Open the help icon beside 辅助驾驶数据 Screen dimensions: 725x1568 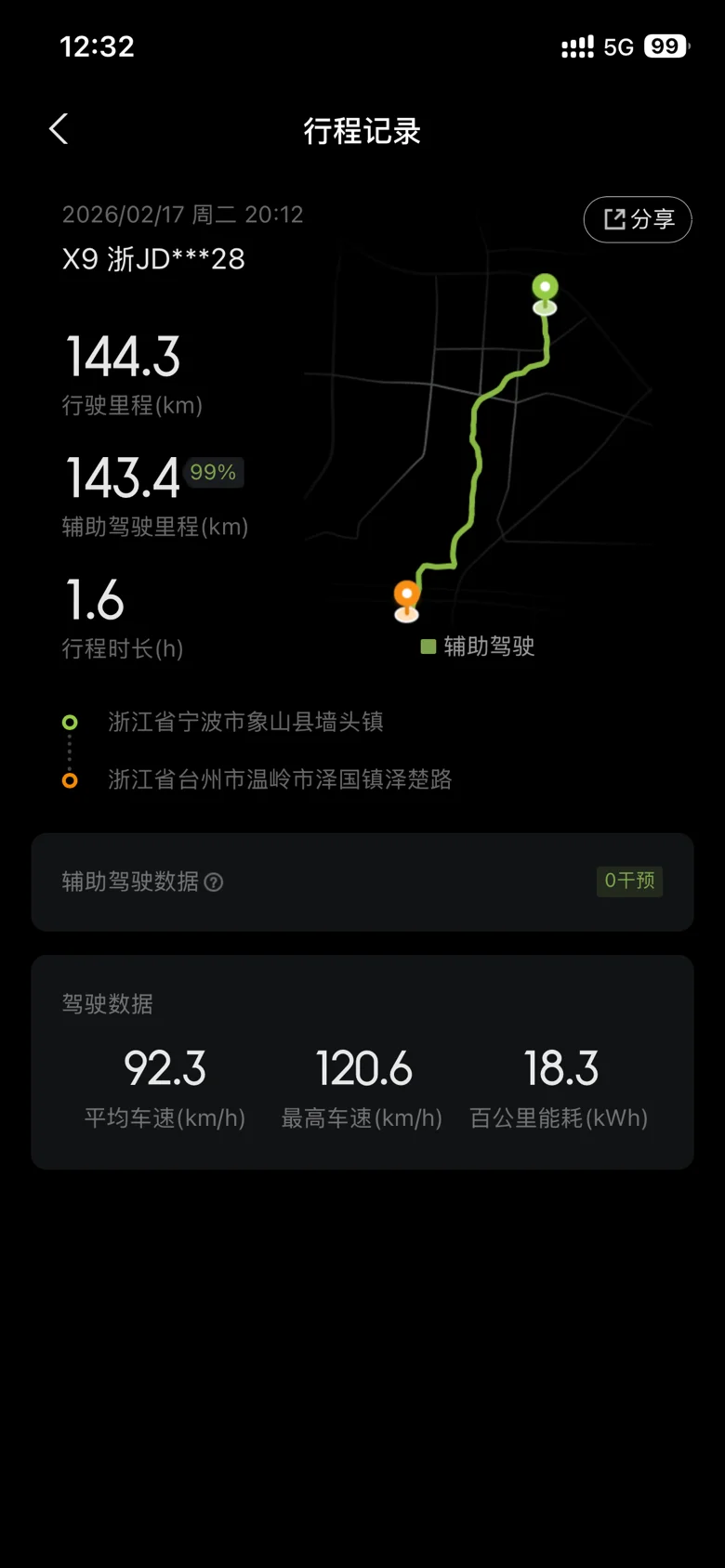click(x=214, y=882)
